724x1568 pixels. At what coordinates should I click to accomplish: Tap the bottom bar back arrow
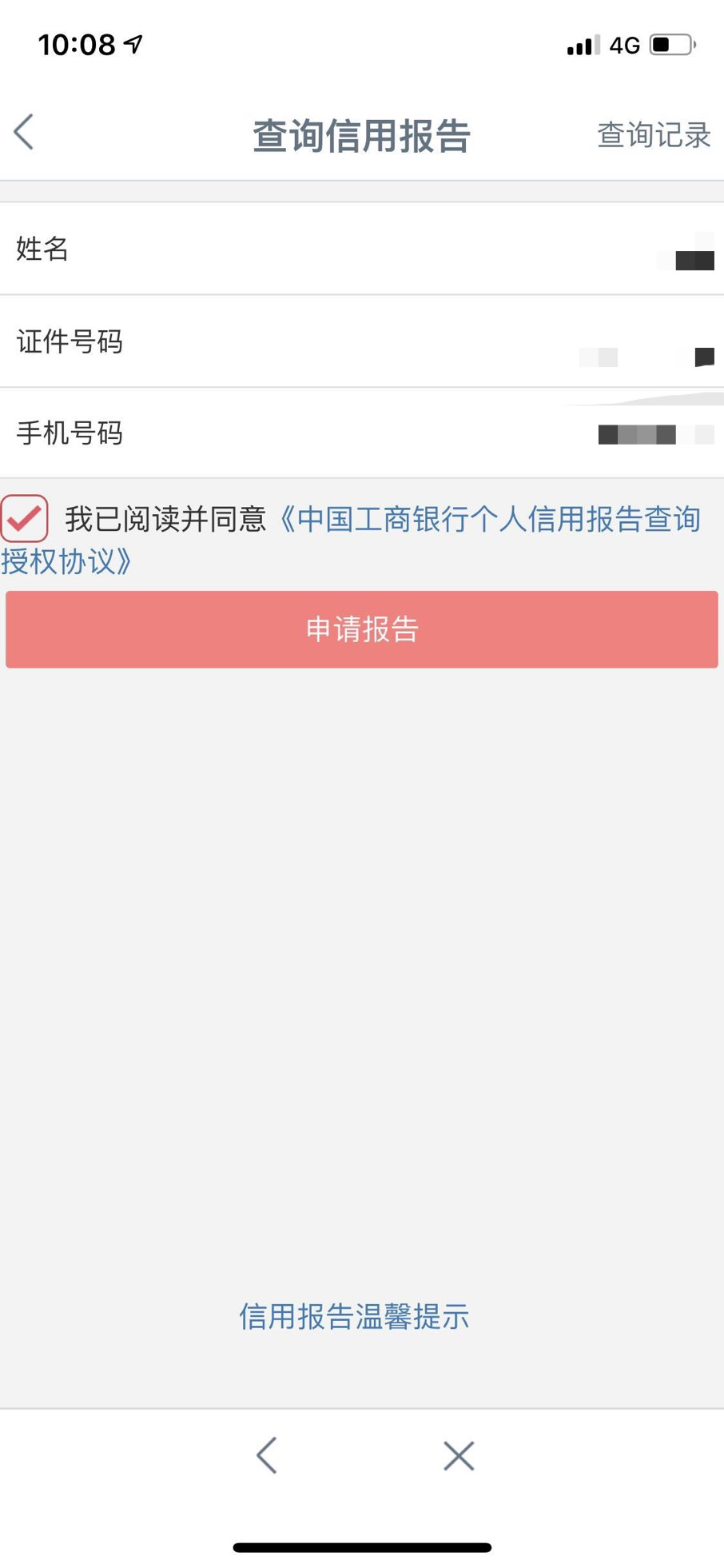click(267, 1455)
